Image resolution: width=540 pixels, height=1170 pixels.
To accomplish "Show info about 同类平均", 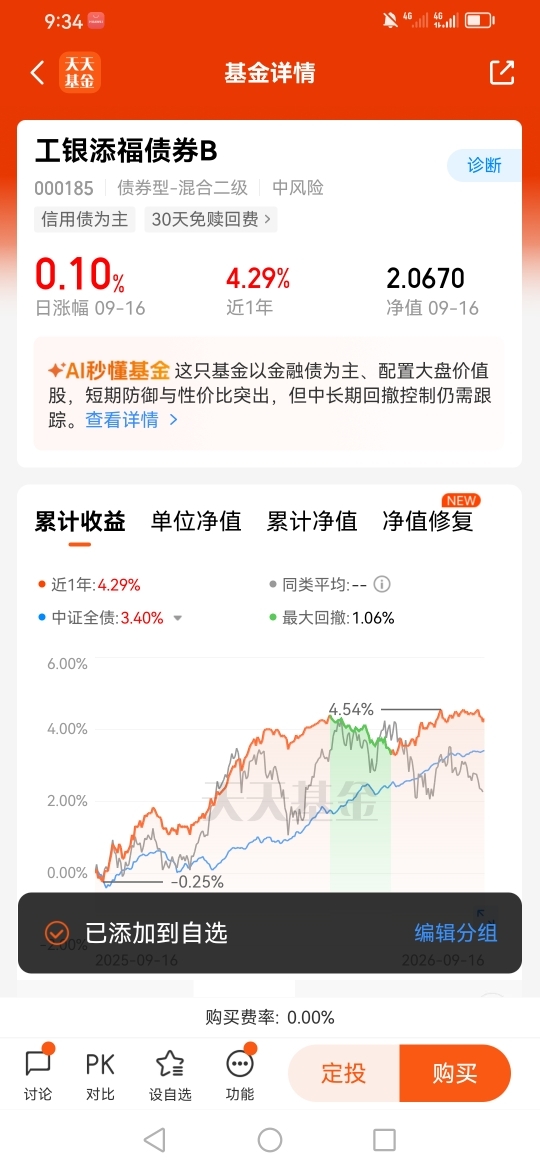I will point(382,584).
